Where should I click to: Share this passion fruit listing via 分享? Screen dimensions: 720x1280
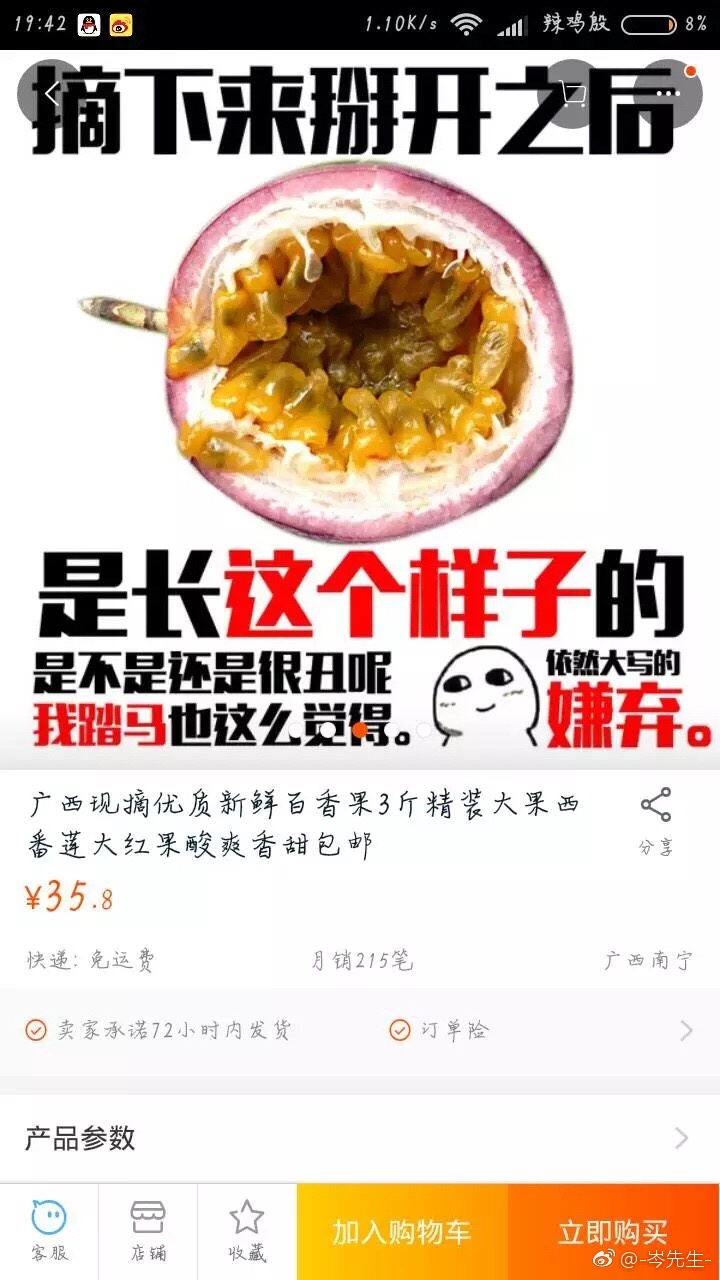coord(656,820)
